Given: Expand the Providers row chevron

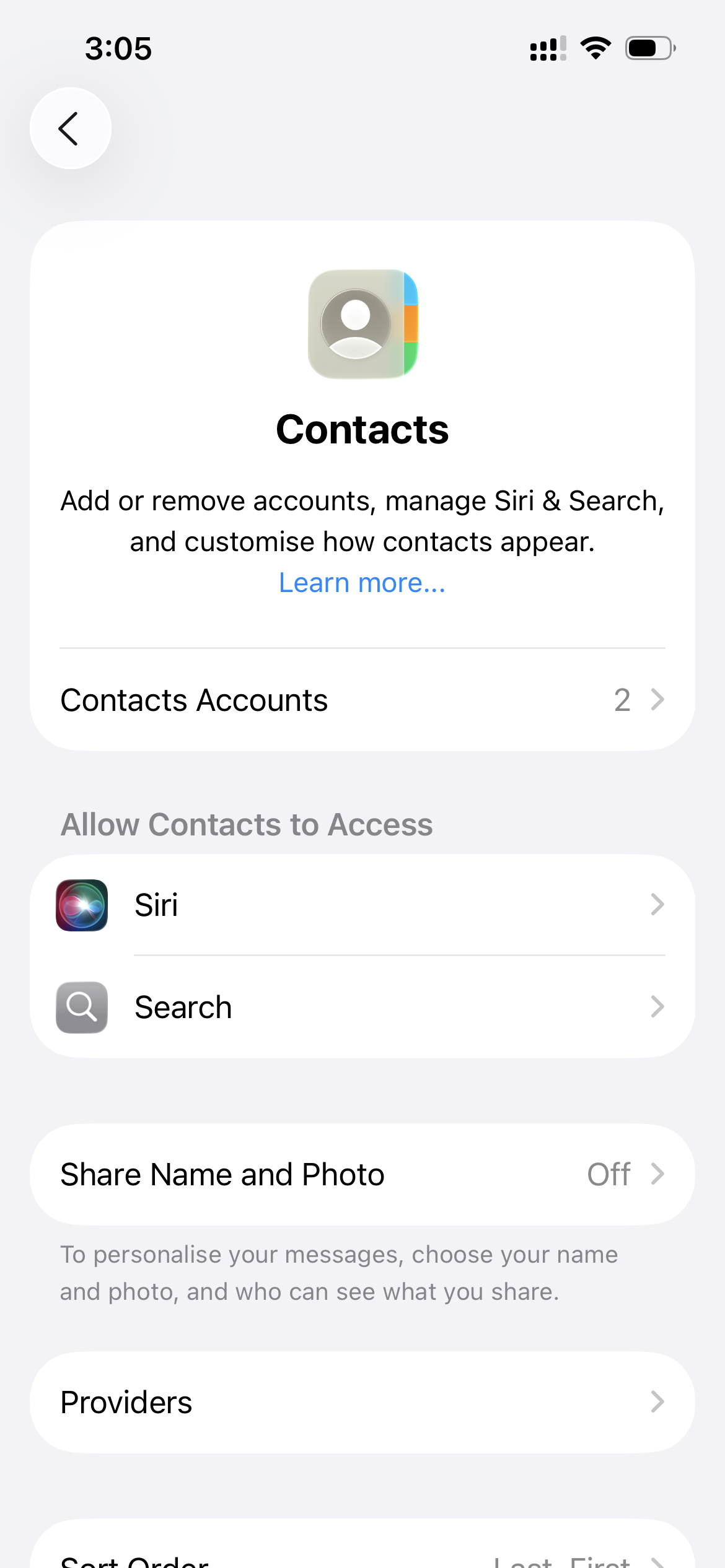Looking at the screenshot, I should click(657, 1403).
